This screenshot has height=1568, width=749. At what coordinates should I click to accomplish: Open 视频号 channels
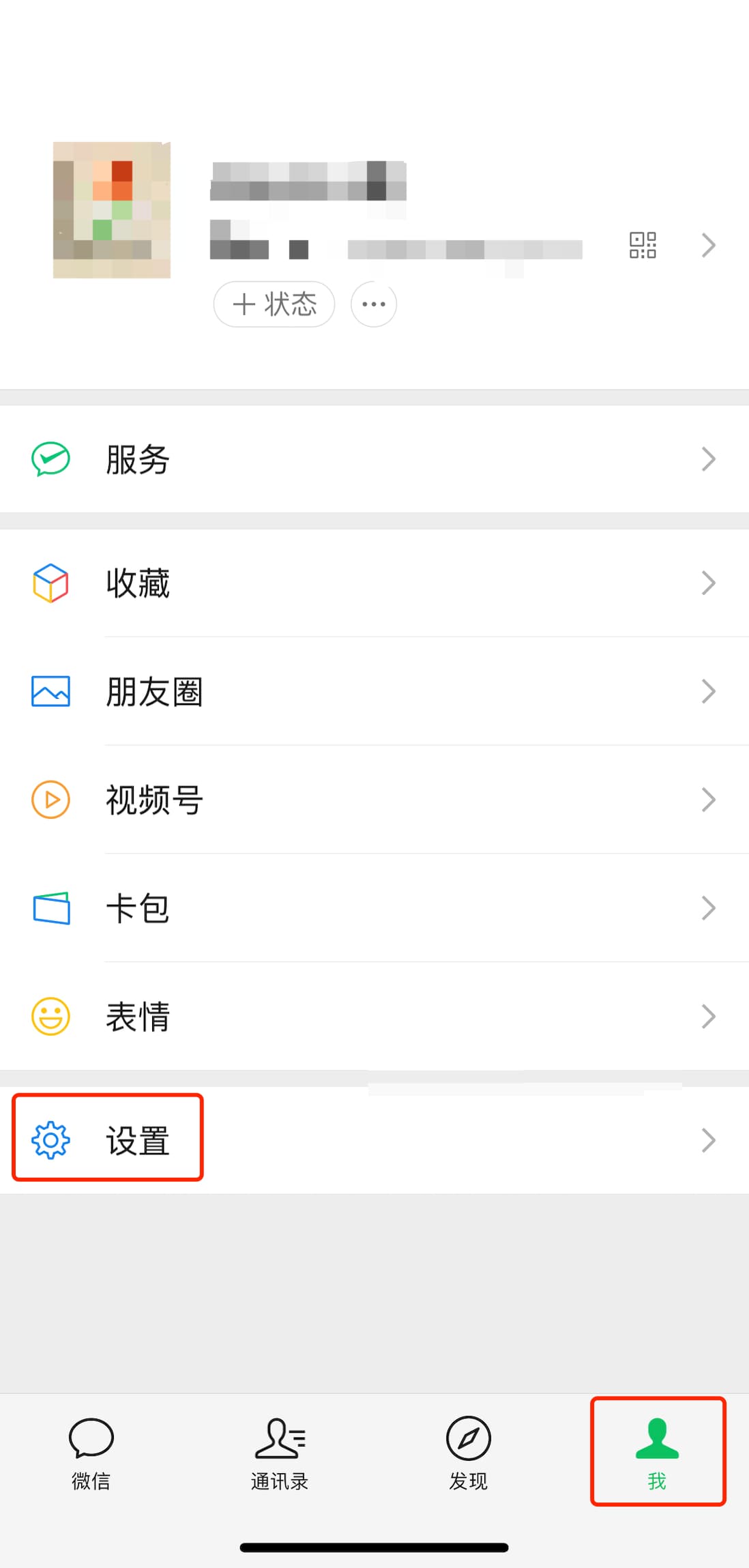(374, 800)
